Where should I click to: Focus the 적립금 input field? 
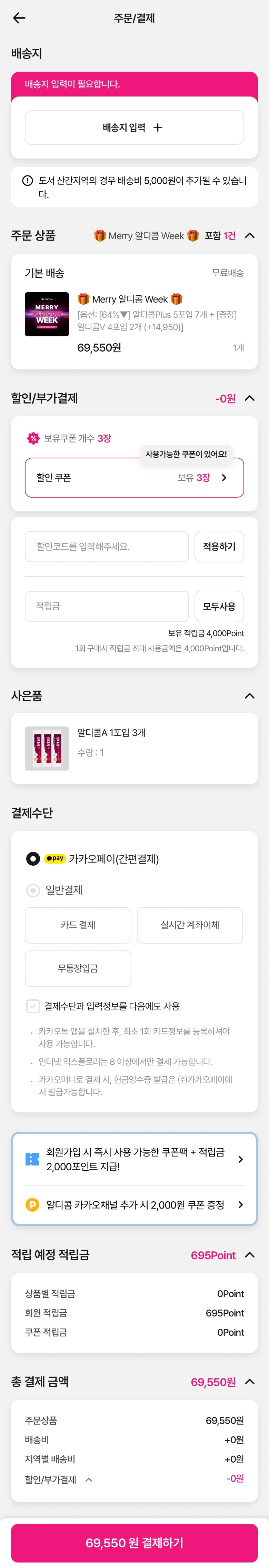[107, 606]
